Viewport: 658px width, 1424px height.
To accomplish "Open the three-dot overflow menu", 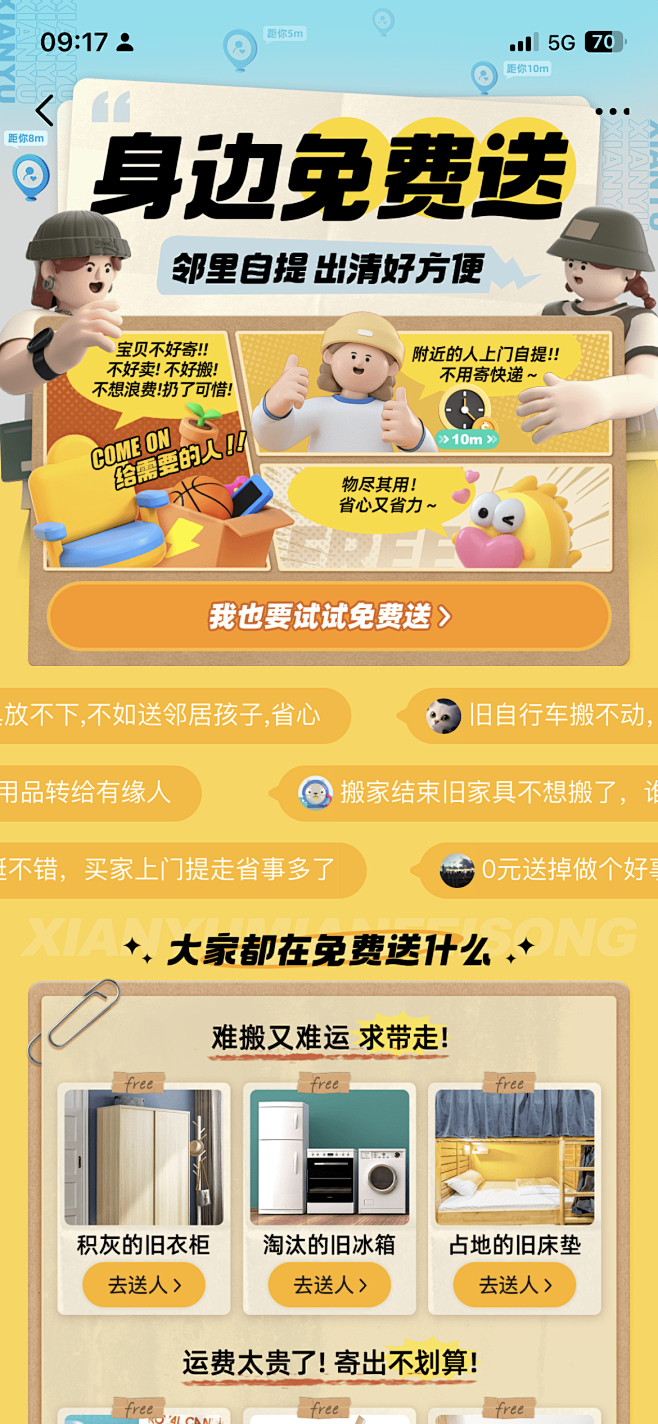I will [612, 112].
